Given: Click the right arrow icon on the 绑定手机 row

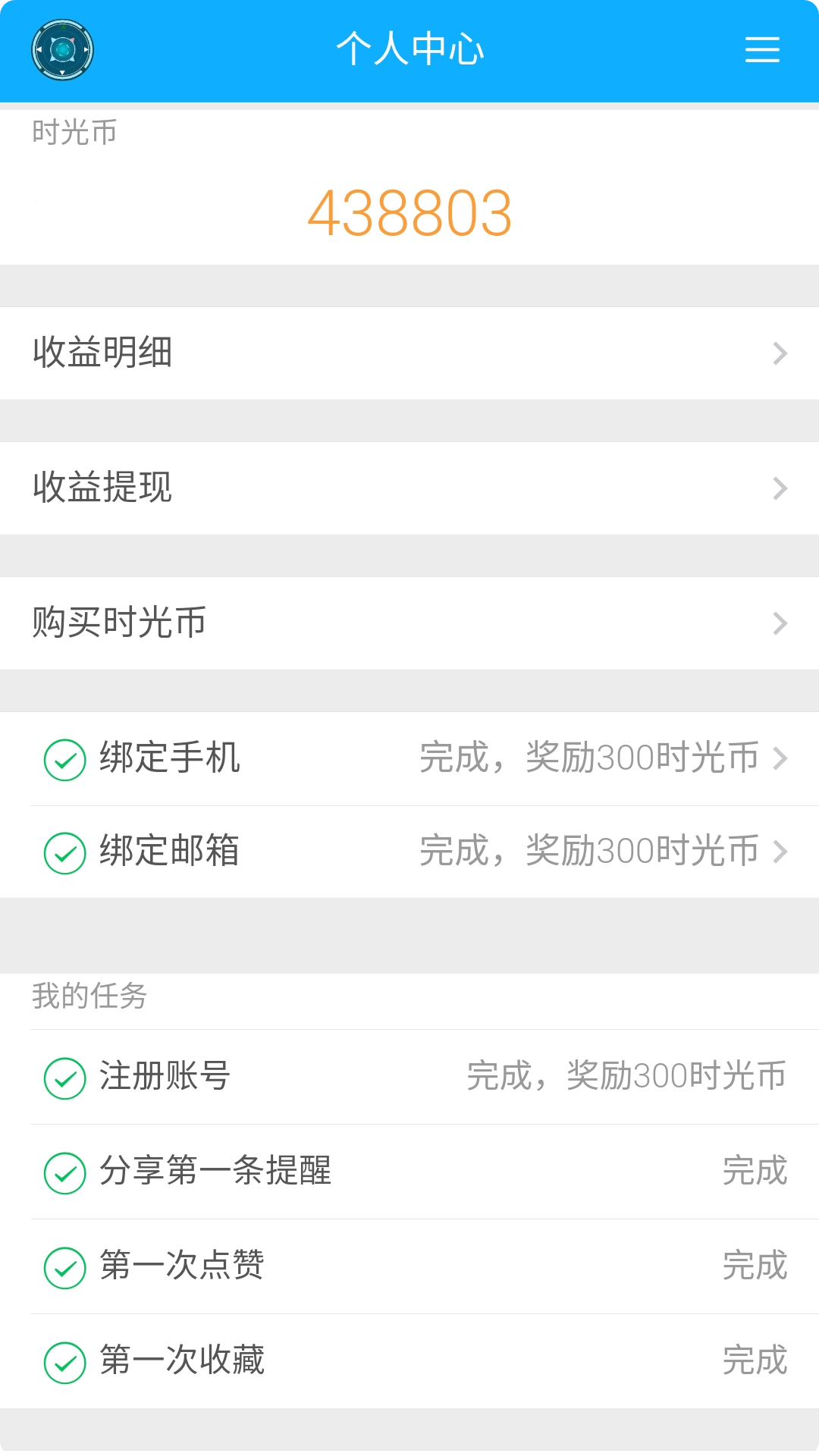Looking at the screenshot, I should pyautogui.click(x=780, y=758).
